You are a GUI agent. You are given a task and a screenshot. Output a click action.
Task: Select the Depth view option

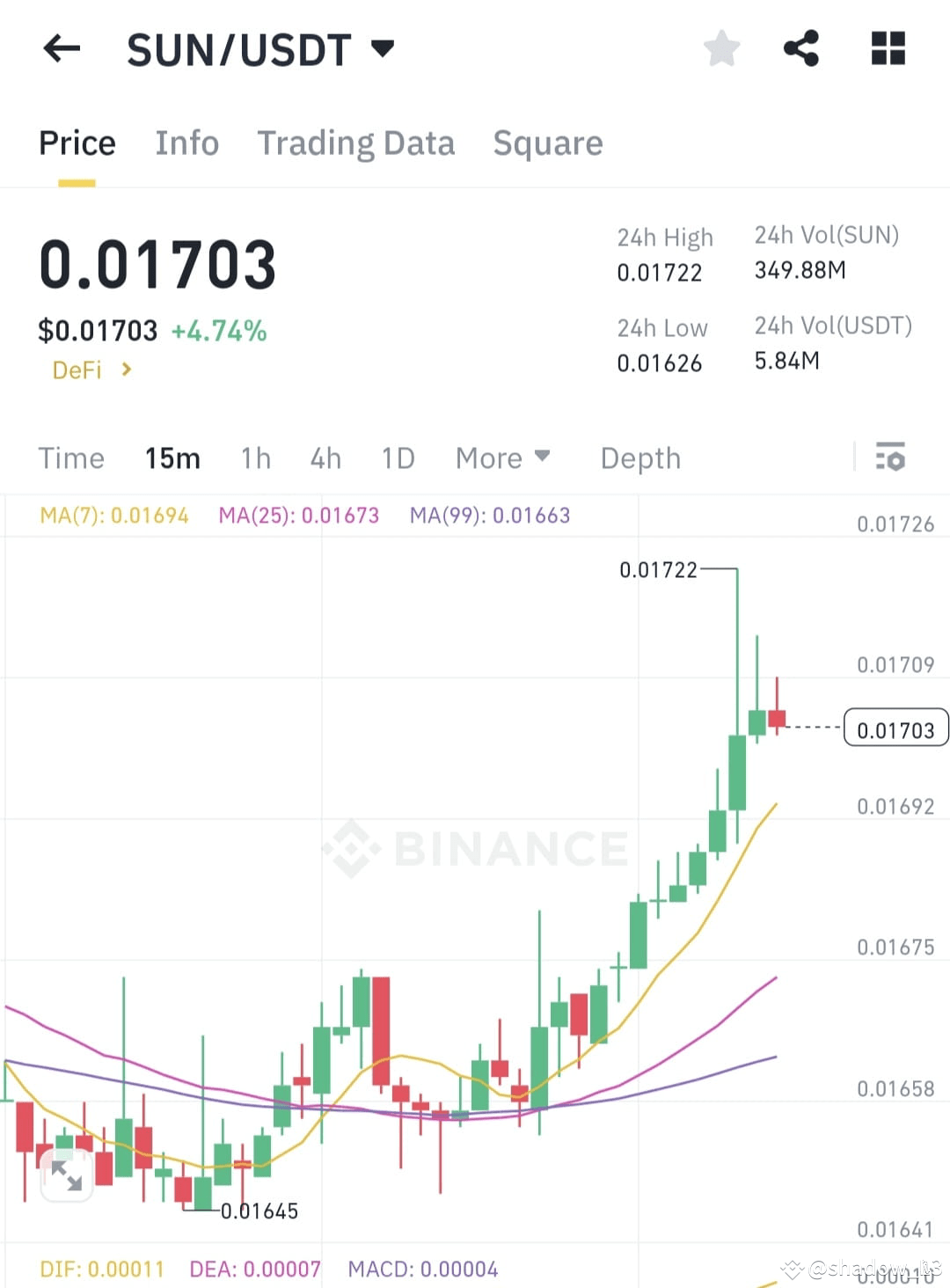pyautogui.click(x=639, y=457)
